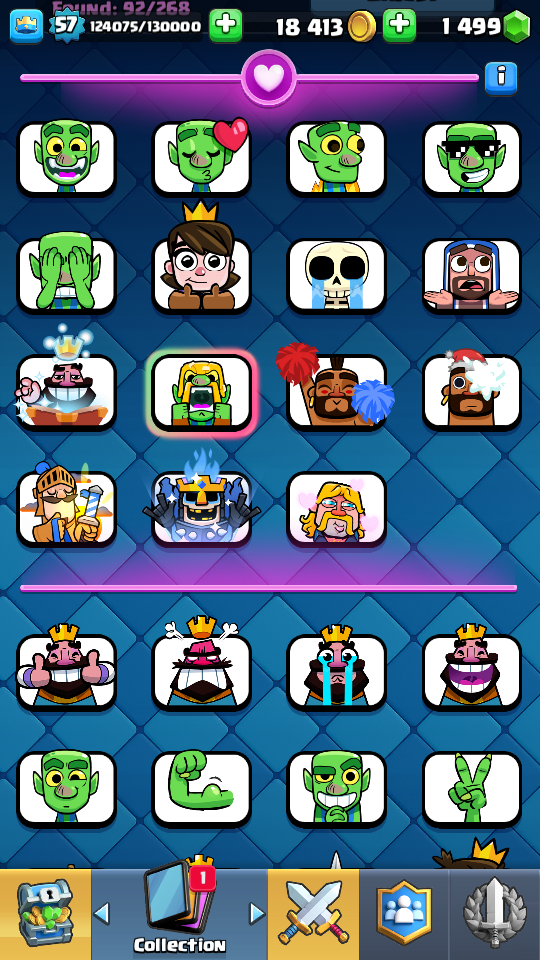
Task: Select the crying king emote
Action: point(337,667)
